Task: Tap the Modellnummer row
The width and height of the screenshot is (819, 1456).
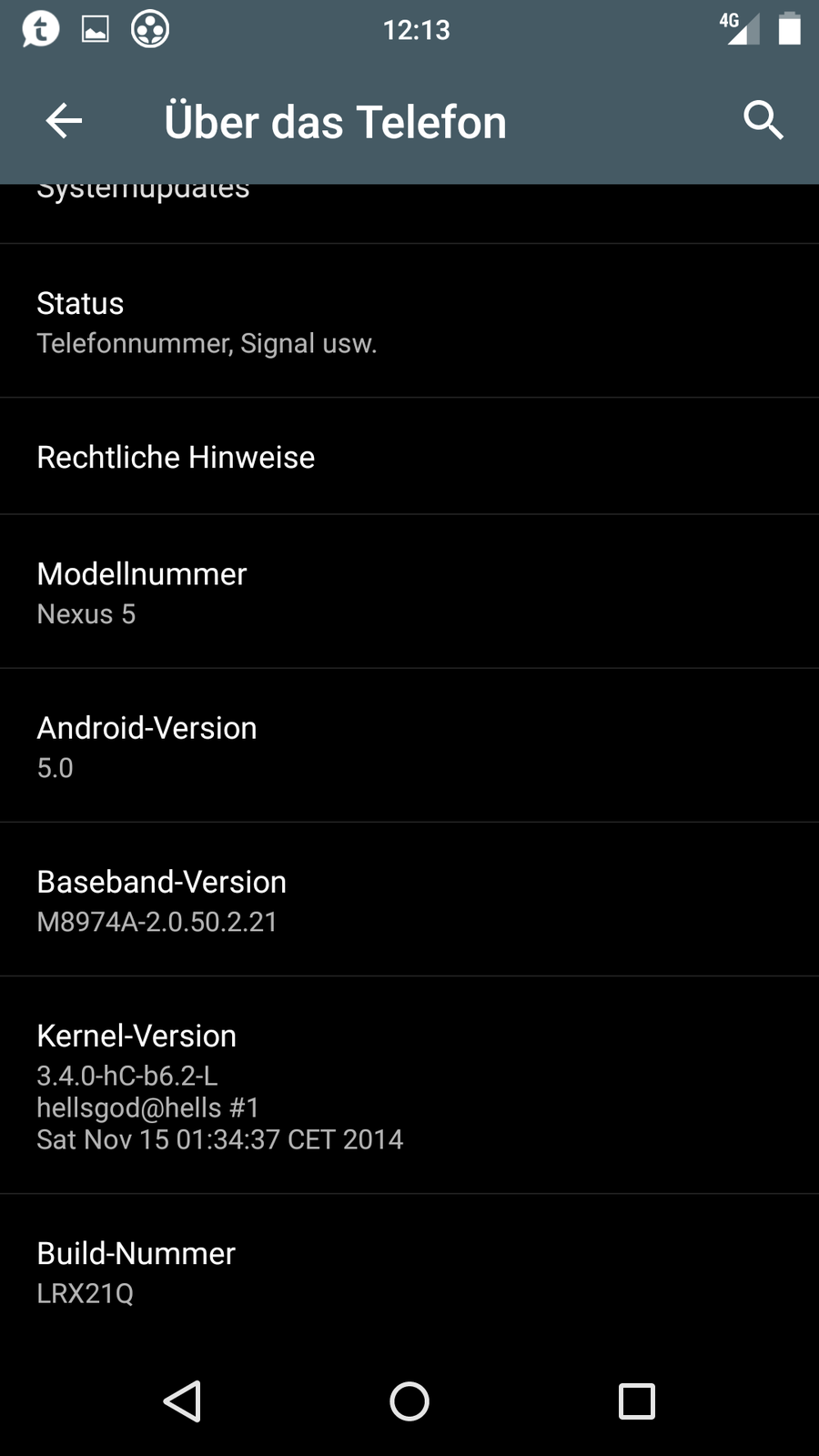Action: point(409,592)
